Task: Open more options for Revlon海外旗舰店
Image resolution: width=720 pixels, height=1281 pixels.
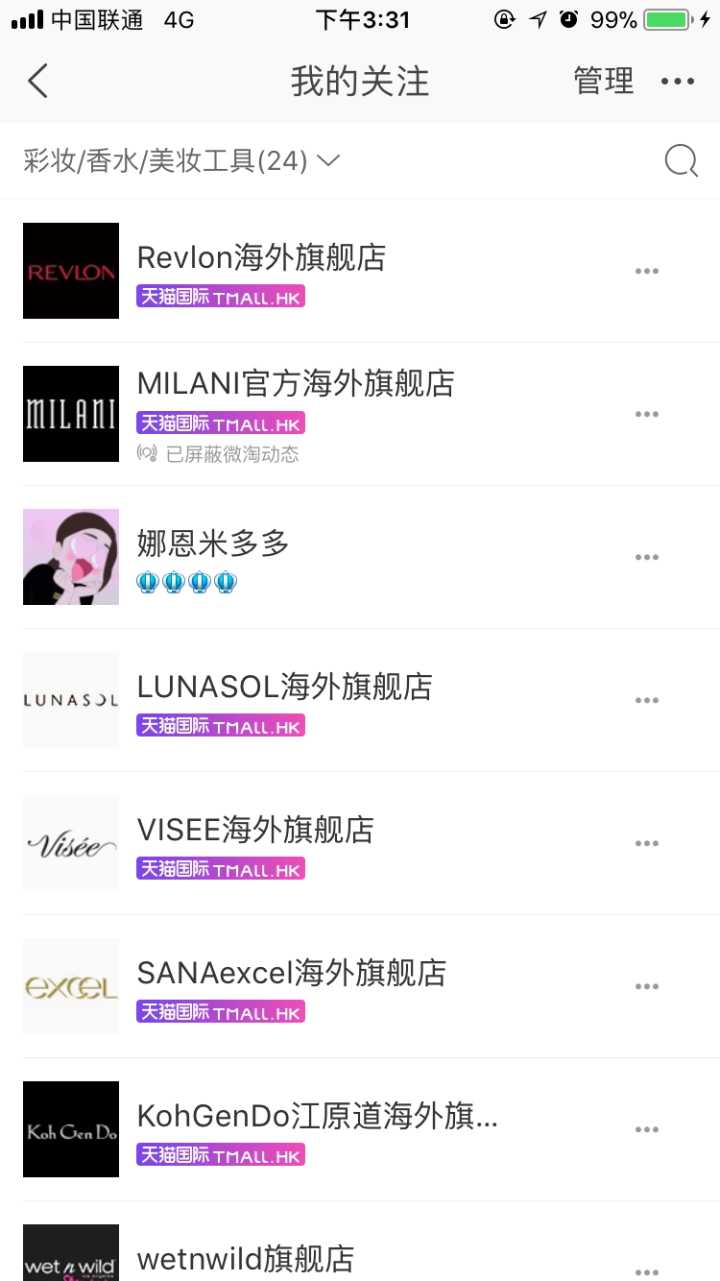Action: point(647,271)
